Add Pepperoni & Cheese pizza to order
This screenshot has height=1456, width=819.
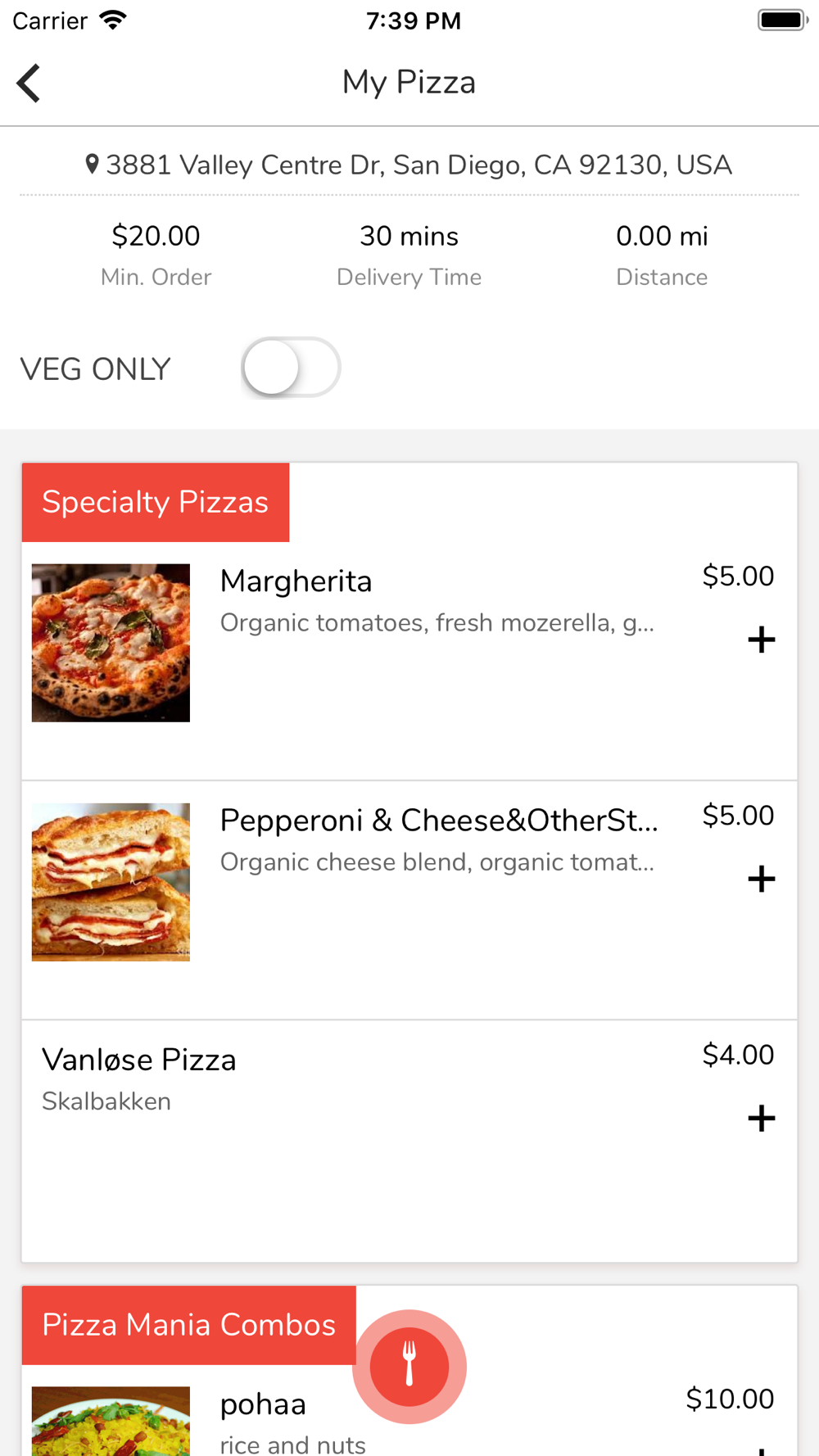pyautogui.click(x=761, y=879)
